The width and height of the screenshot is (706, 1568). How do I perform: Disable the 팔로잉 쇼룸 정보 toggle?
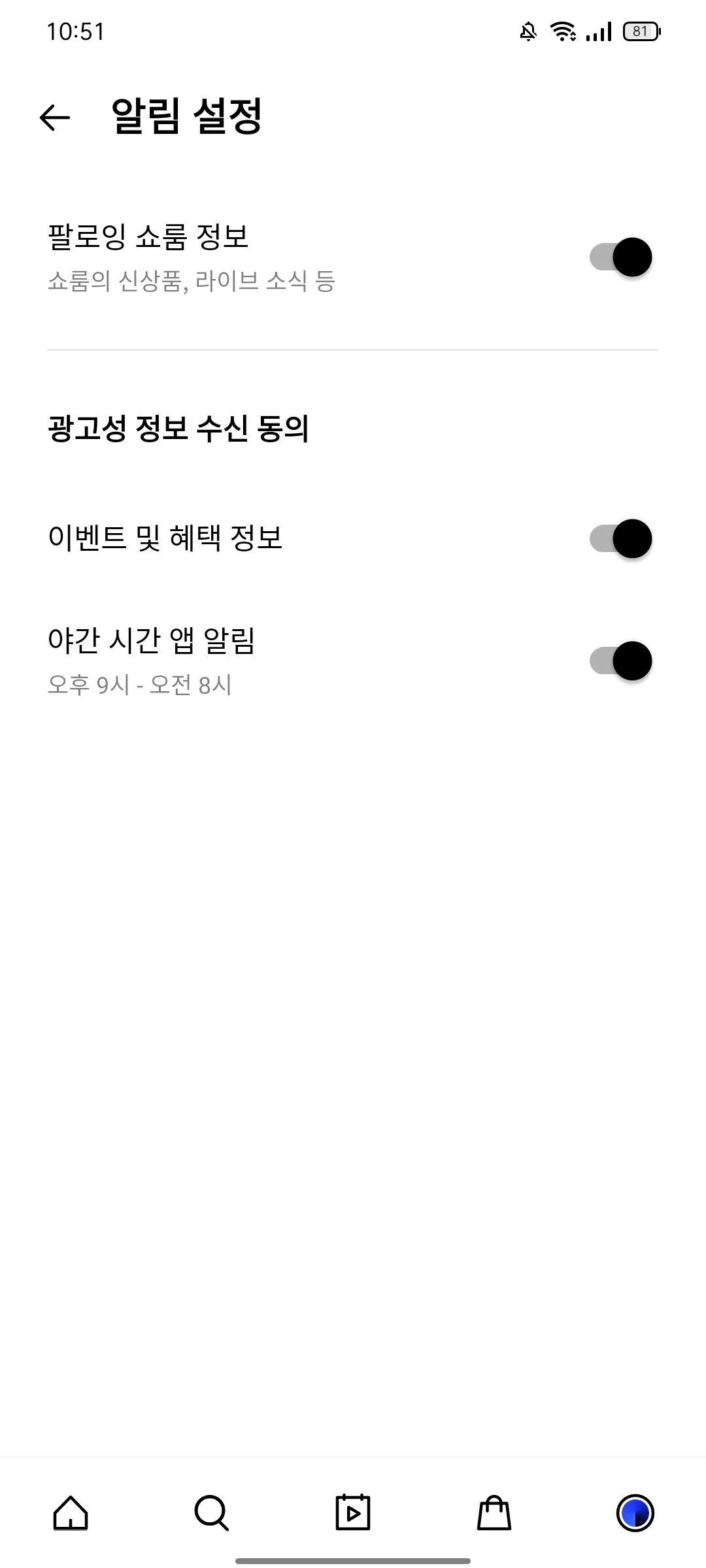(620, 257)
